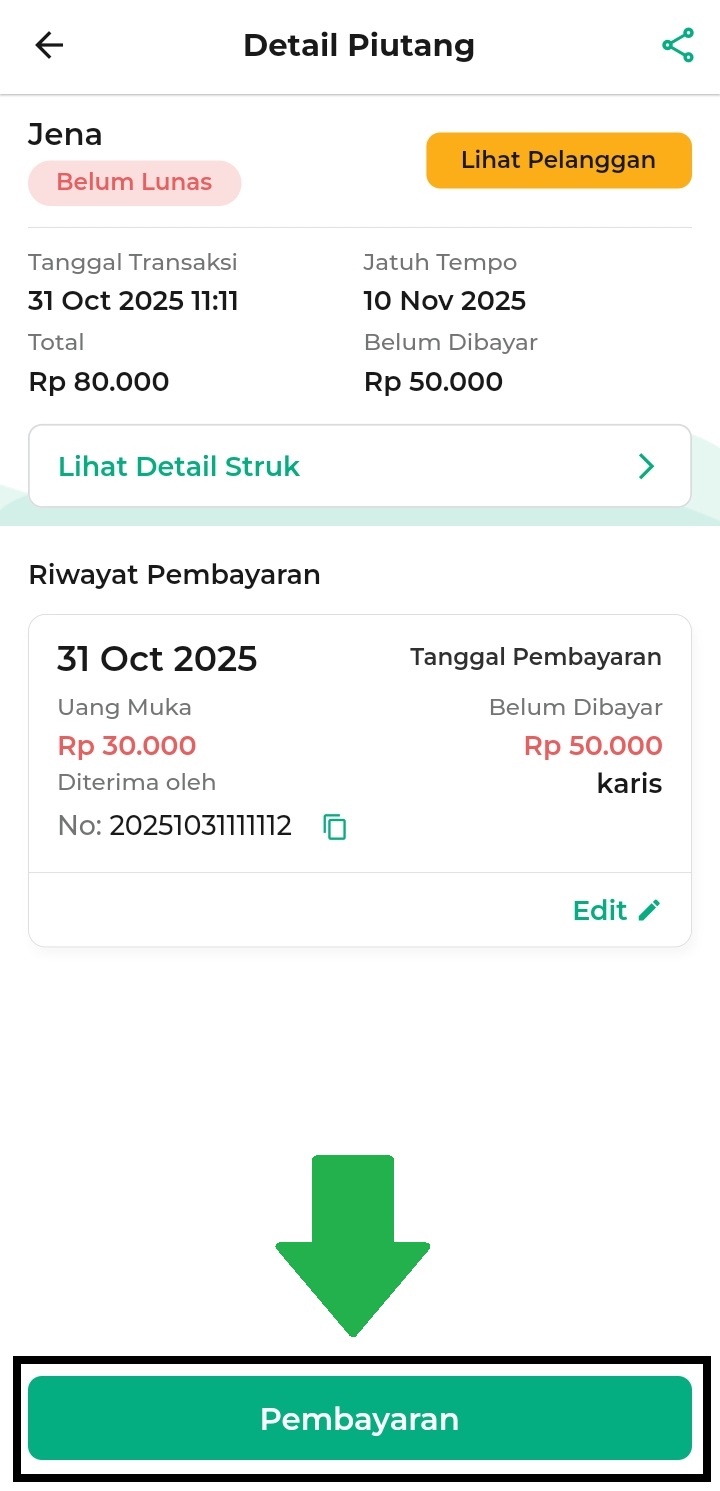Open Lihat Detail Struk
The height and width of the screenshot is (1491, 720).
359,466
